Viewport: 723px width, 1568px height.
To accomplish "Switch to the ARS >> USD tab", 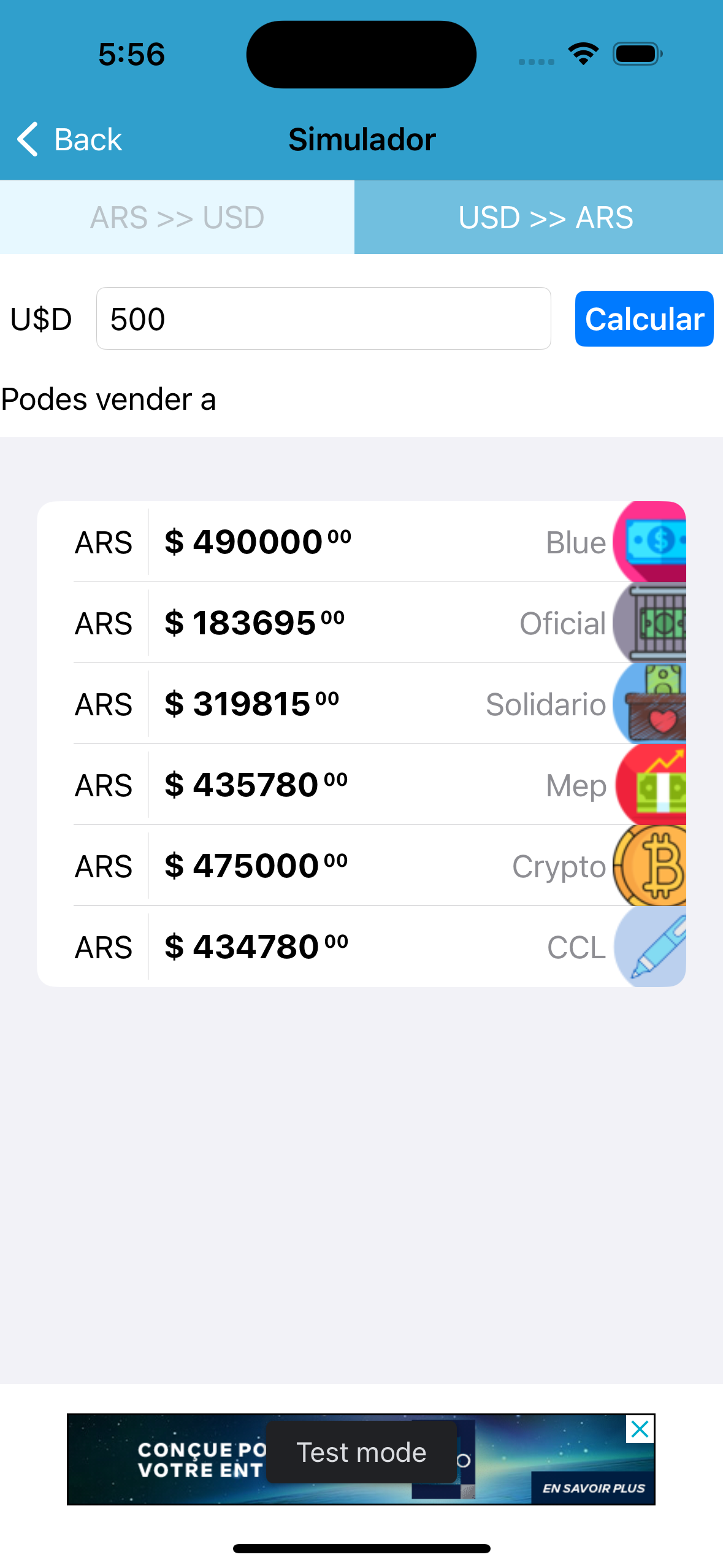I will (177, 217).
